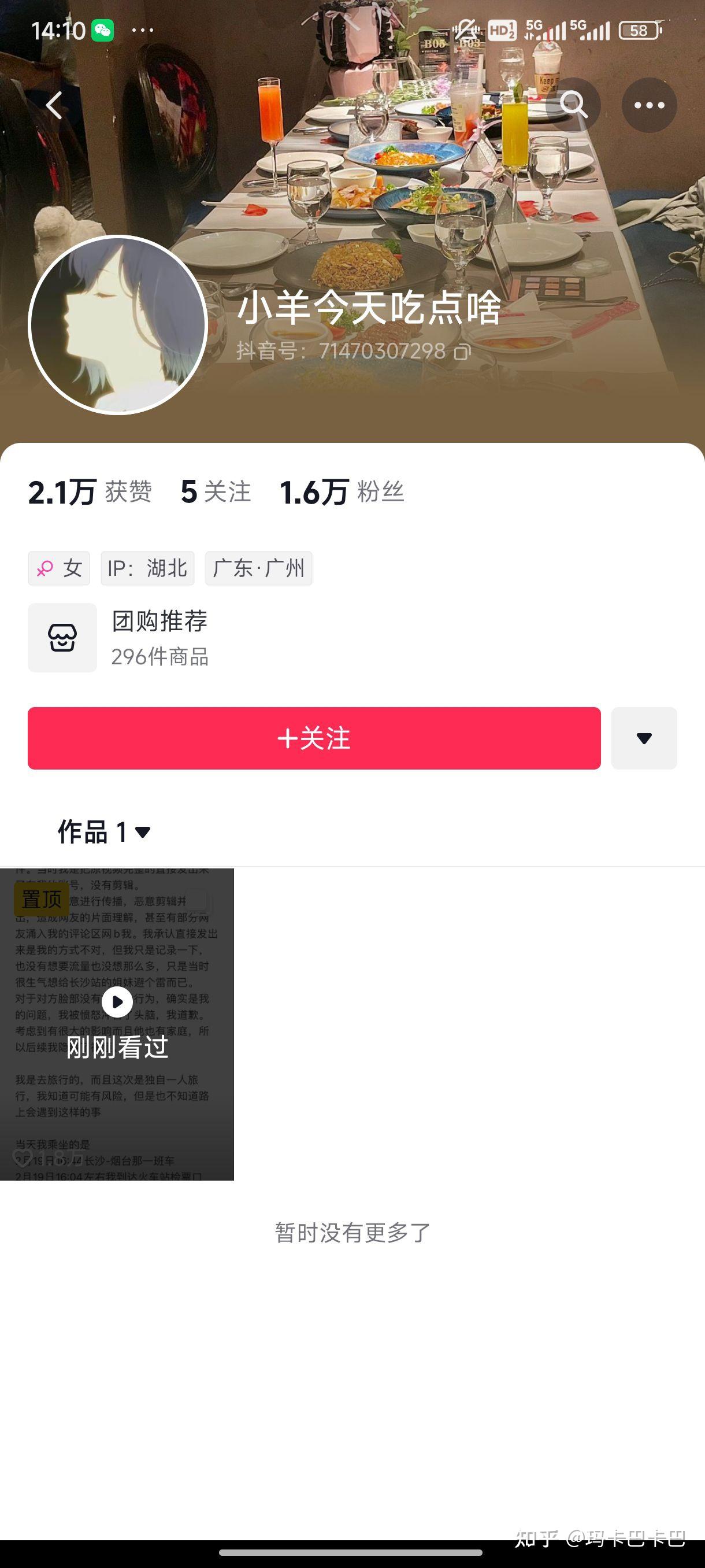View 2.1万 获赞 likes details

click(x=90, y=492)
